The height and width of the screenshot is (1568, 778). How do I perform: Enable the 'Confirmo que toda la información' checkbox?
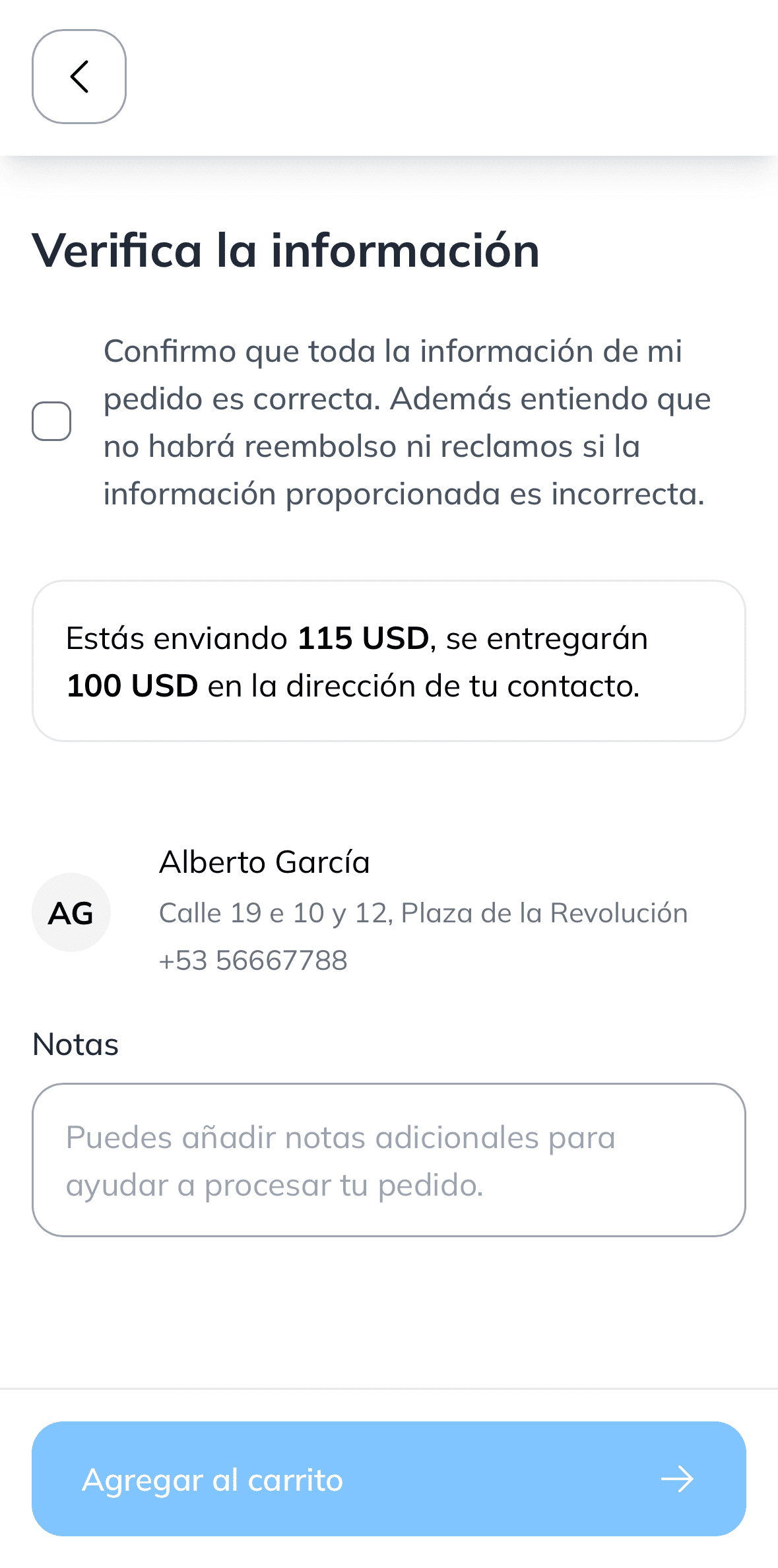pos(52,421)
